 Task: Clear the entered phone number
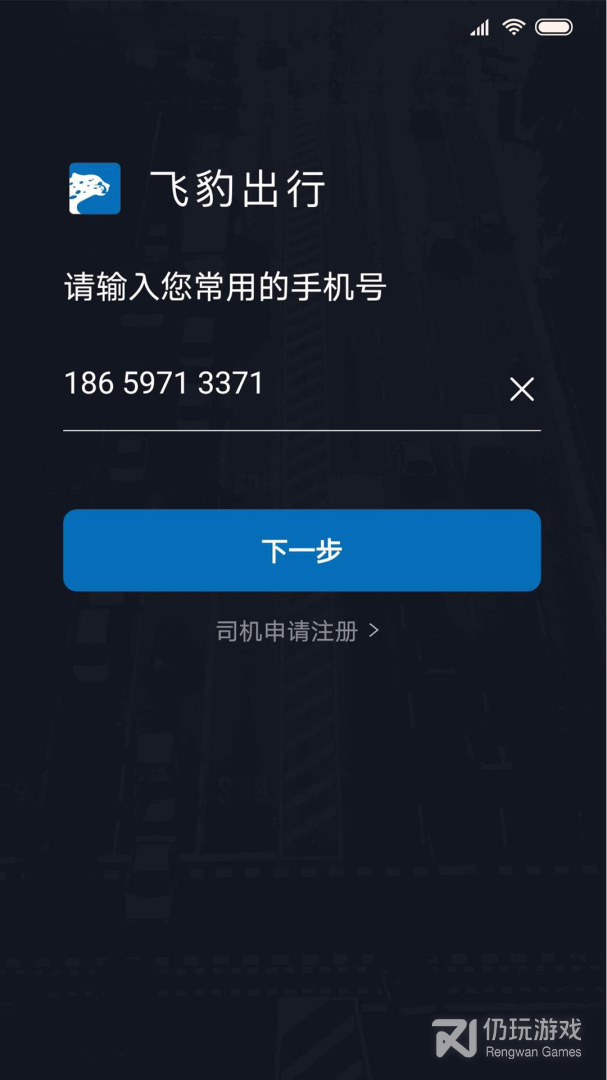point(521,389)
